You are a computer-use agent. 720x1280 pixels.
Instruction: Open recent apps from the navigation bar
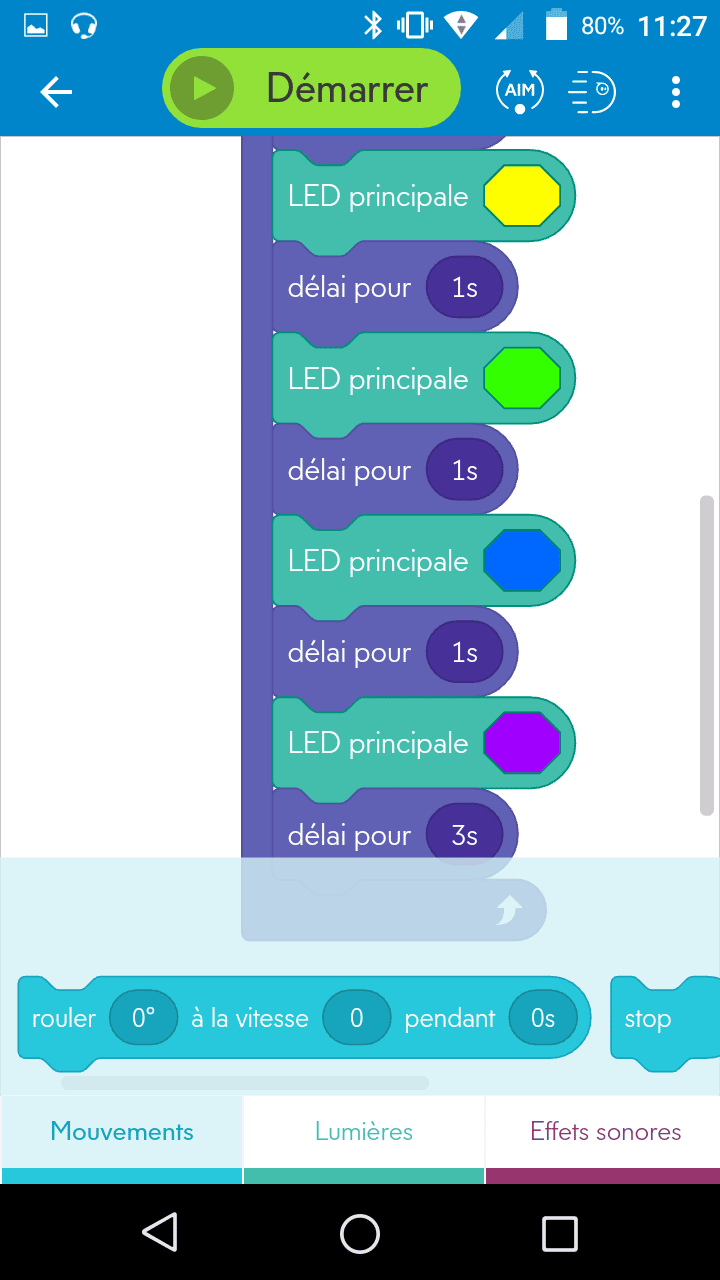tap(559, 1233)
